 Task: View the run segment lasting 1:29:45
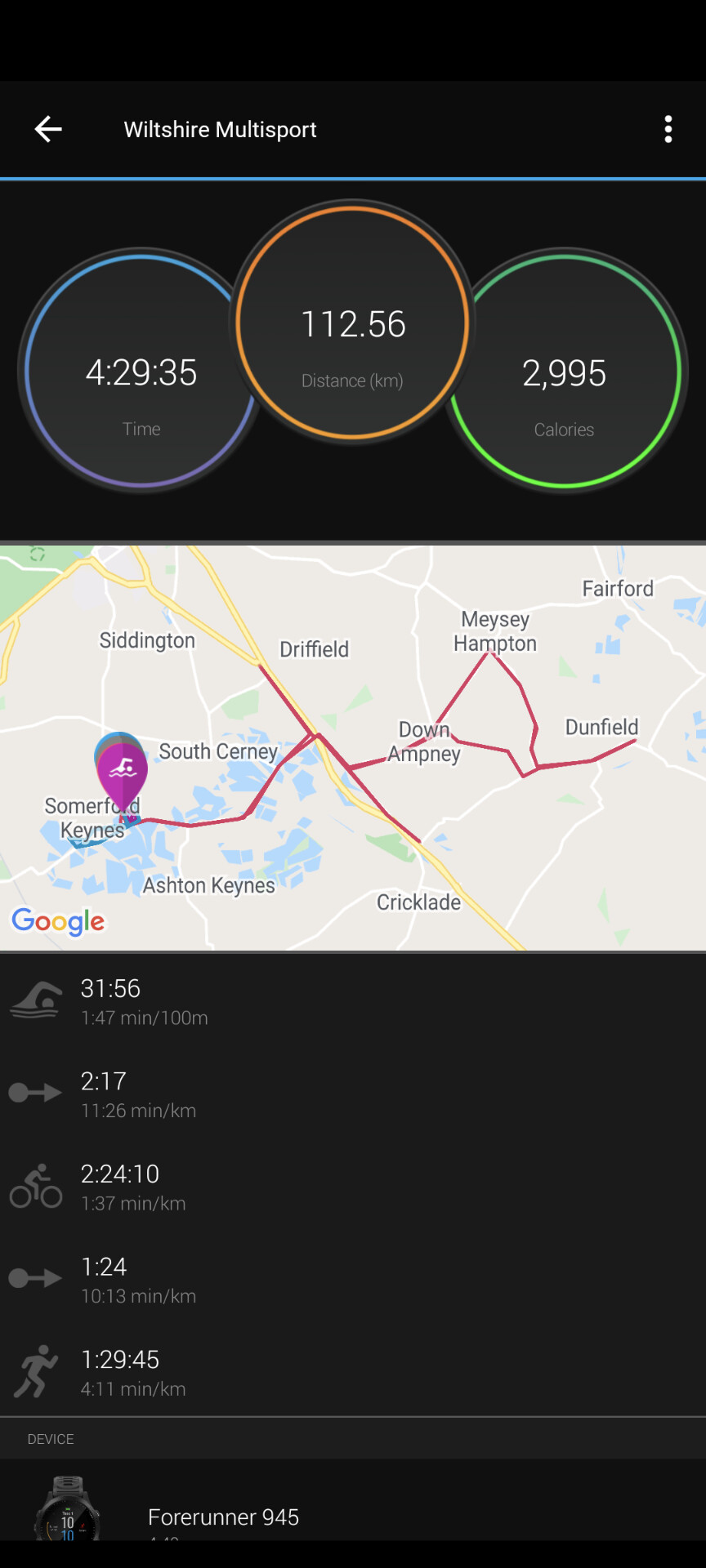(353, 1372)
